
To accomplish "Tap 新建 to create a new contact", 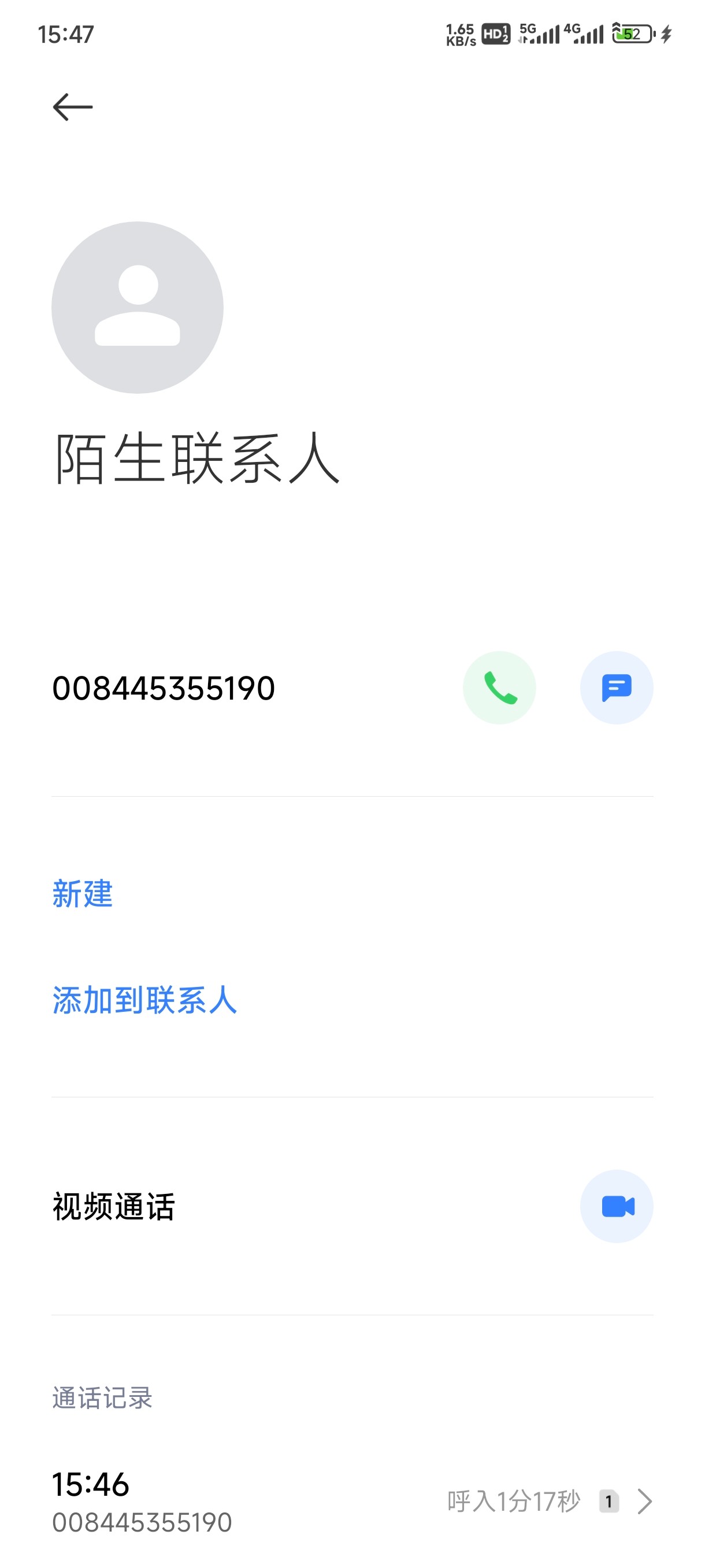I will 83,894.
